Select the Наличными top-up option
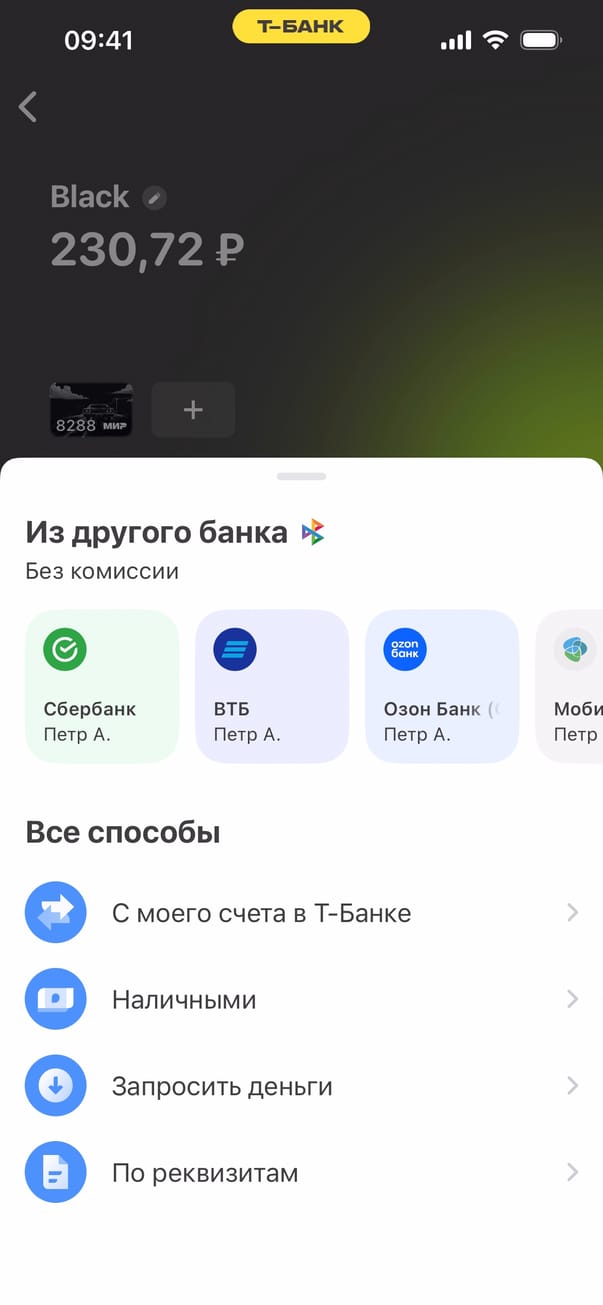Image resolution: width=603 pixels, height=1305 pixels. (x=301, y=999)
